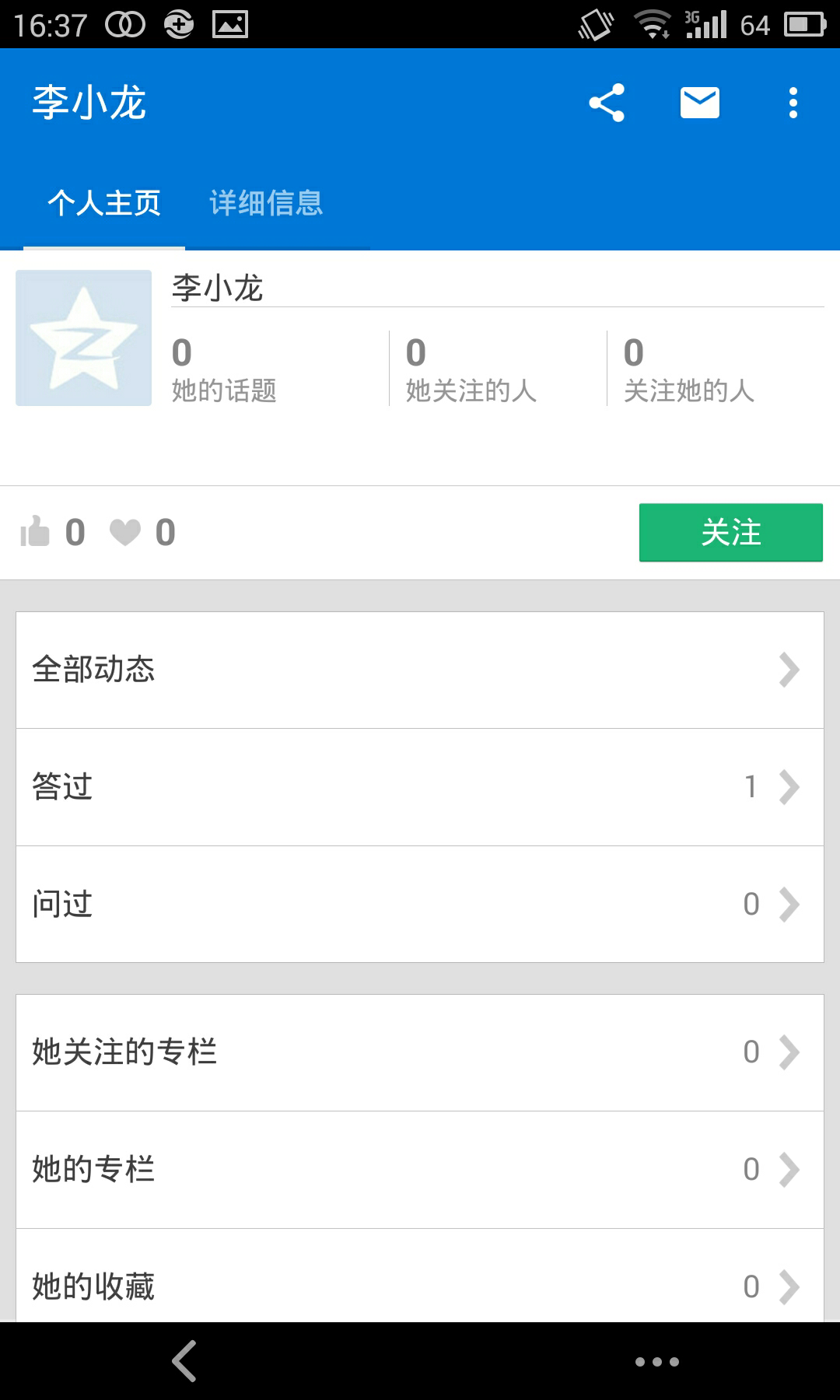Viewport: 840px width, 1400px height.
Task: Follow 李小龙 with the green 关注 button
Action: [x=731, y=532]
